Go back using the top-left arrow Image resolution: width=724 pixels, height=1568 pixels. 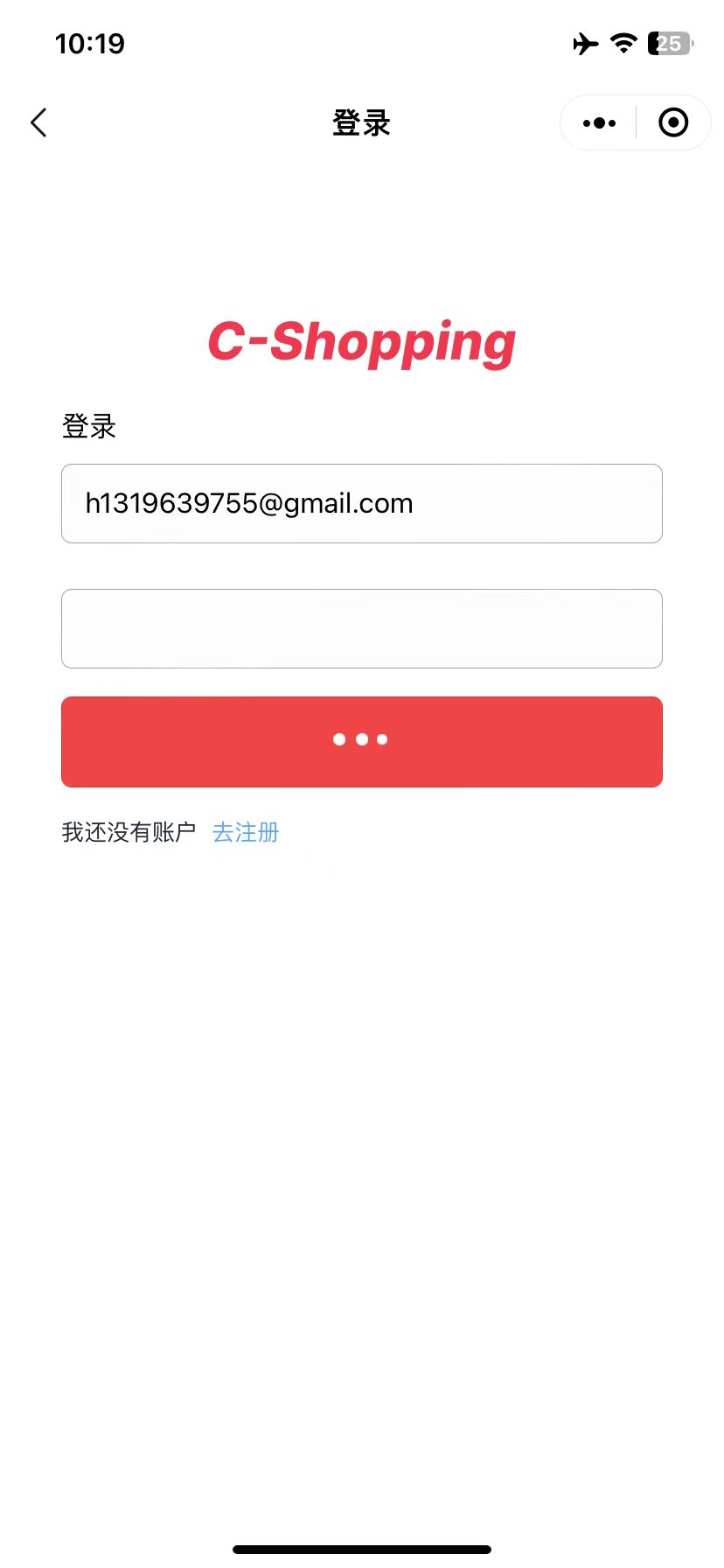pyautogui.click(x=38, y=122)
